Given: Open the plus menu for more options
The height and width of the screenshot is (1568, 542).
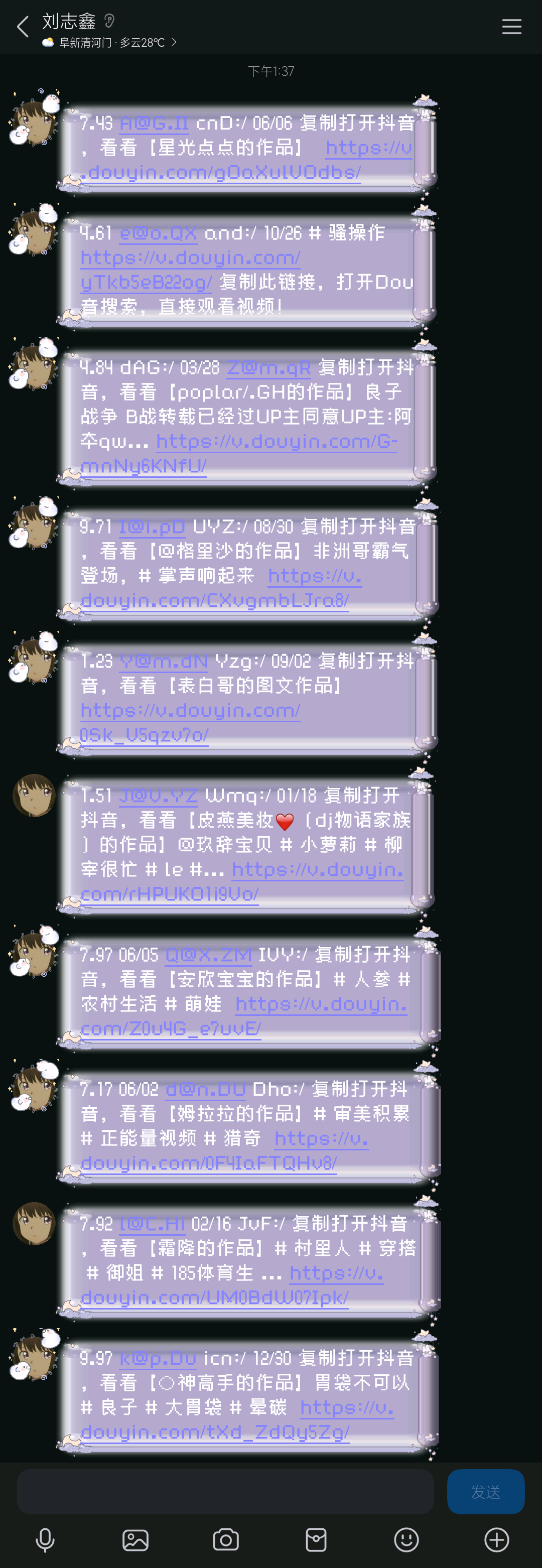Looking at the screenshot, I should 496,1540.
